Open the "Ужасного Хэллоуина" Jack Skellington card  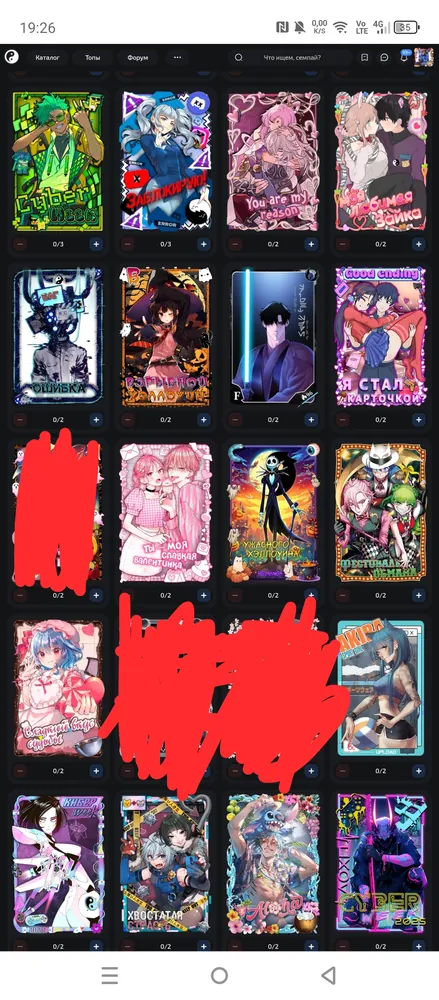tap(273, 512)
